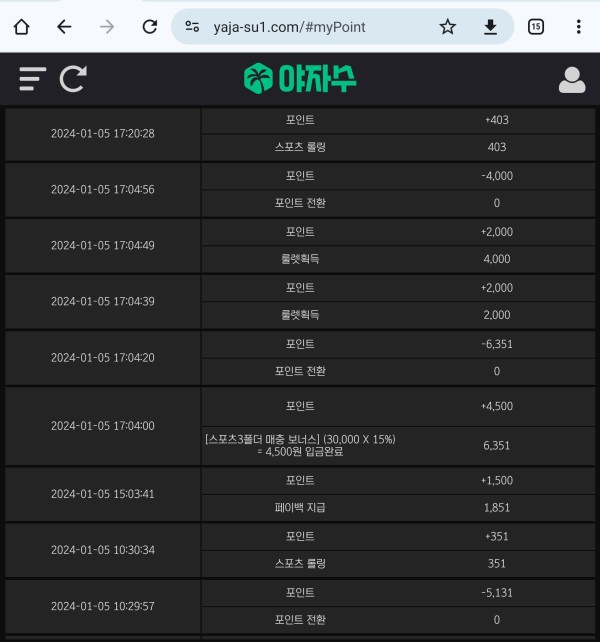
Task: Download the current page
Action: tap(490, 27)
